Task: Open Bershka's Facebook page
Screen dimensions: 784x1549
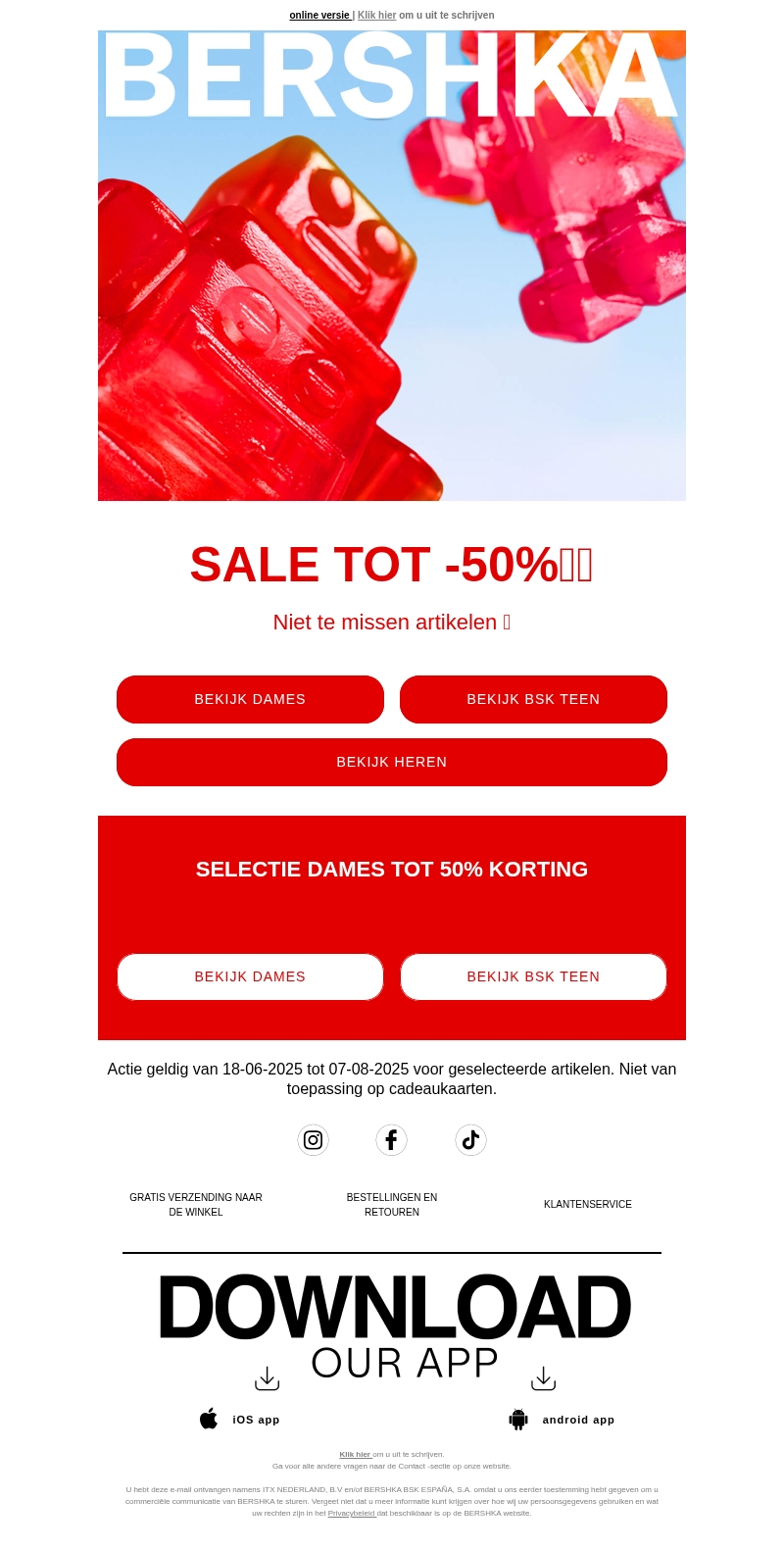Action: [x=391, y=1139]
